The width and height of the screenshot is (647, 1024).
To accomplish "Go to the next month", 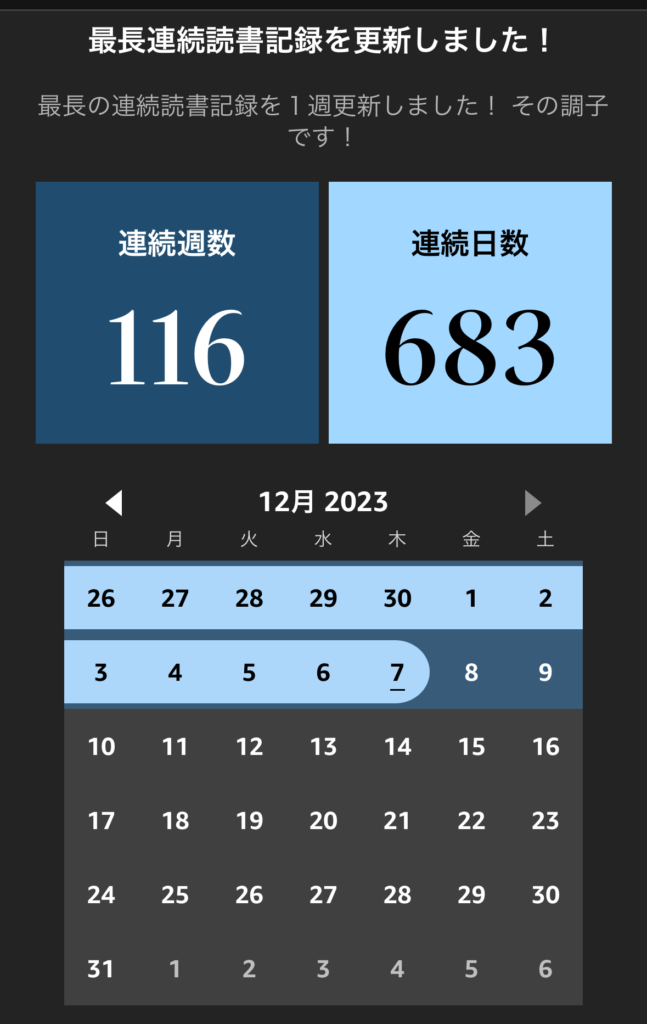I will (533, 502).
